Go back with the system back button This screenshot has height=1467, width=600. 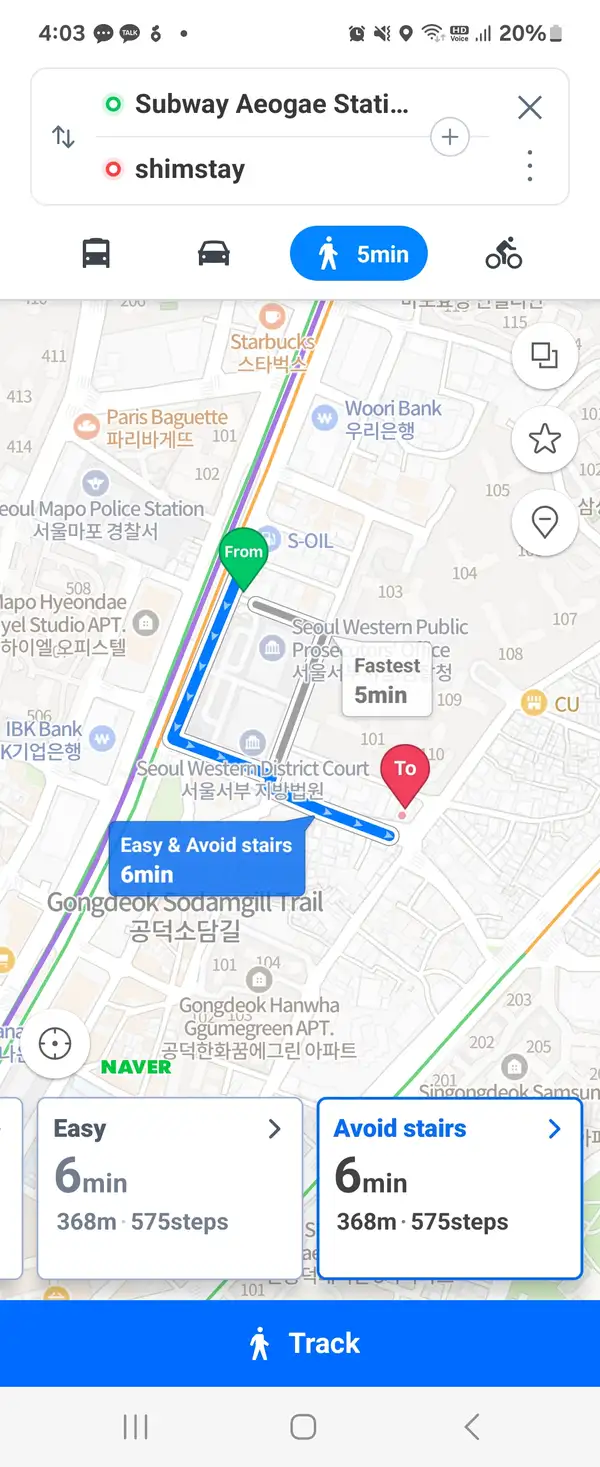(472, 1427)
